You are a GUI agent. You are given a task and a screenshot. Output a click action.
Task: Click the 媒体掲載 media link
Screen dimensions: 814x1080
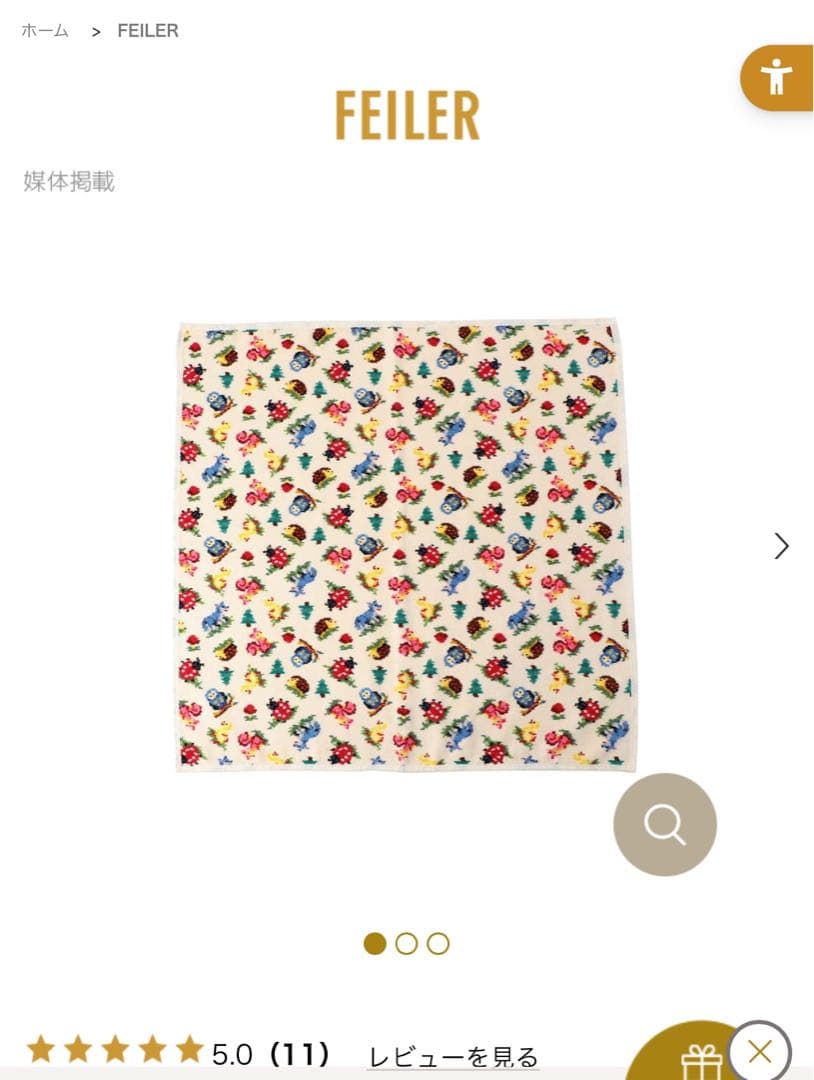tap(66, 182)
